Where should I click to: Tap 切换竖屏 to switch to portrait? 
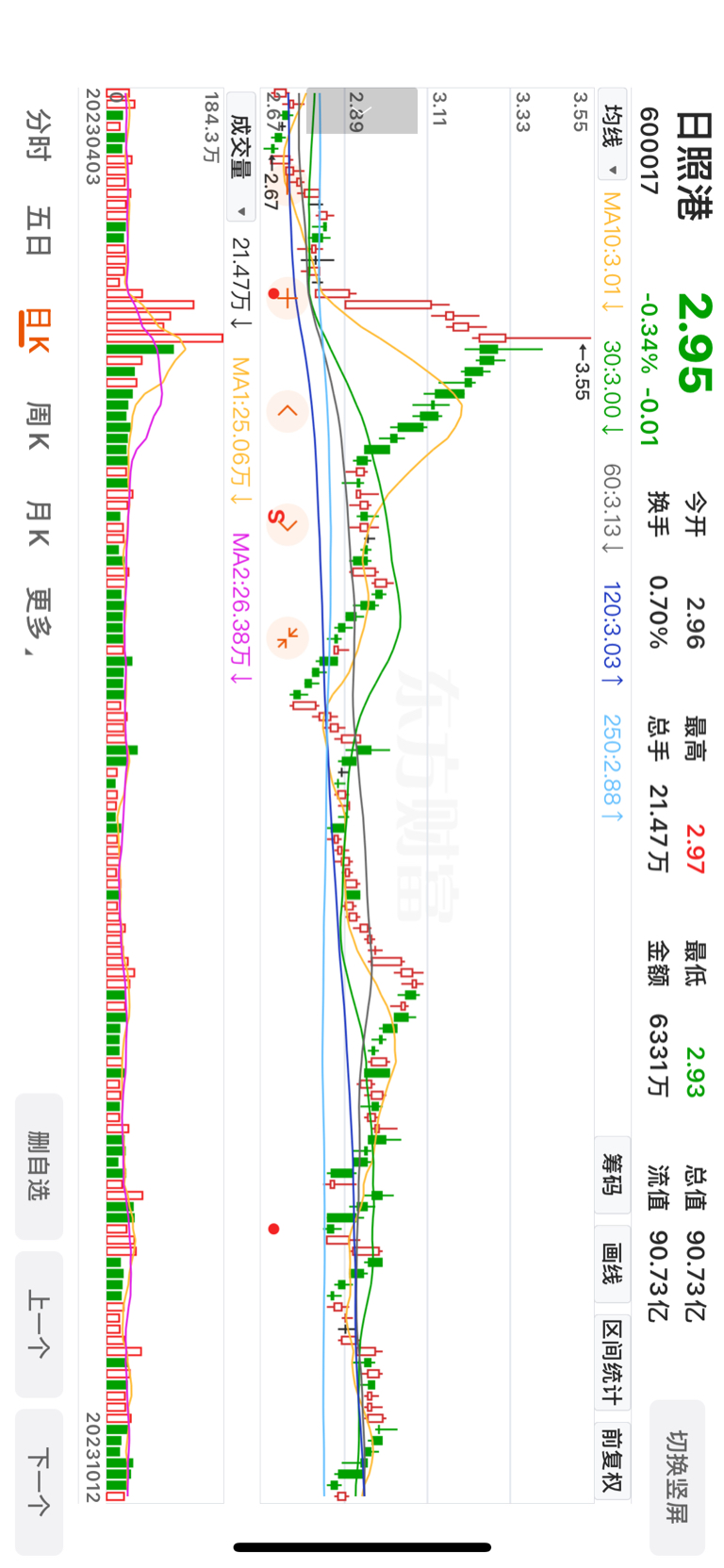coord(677,1477)
